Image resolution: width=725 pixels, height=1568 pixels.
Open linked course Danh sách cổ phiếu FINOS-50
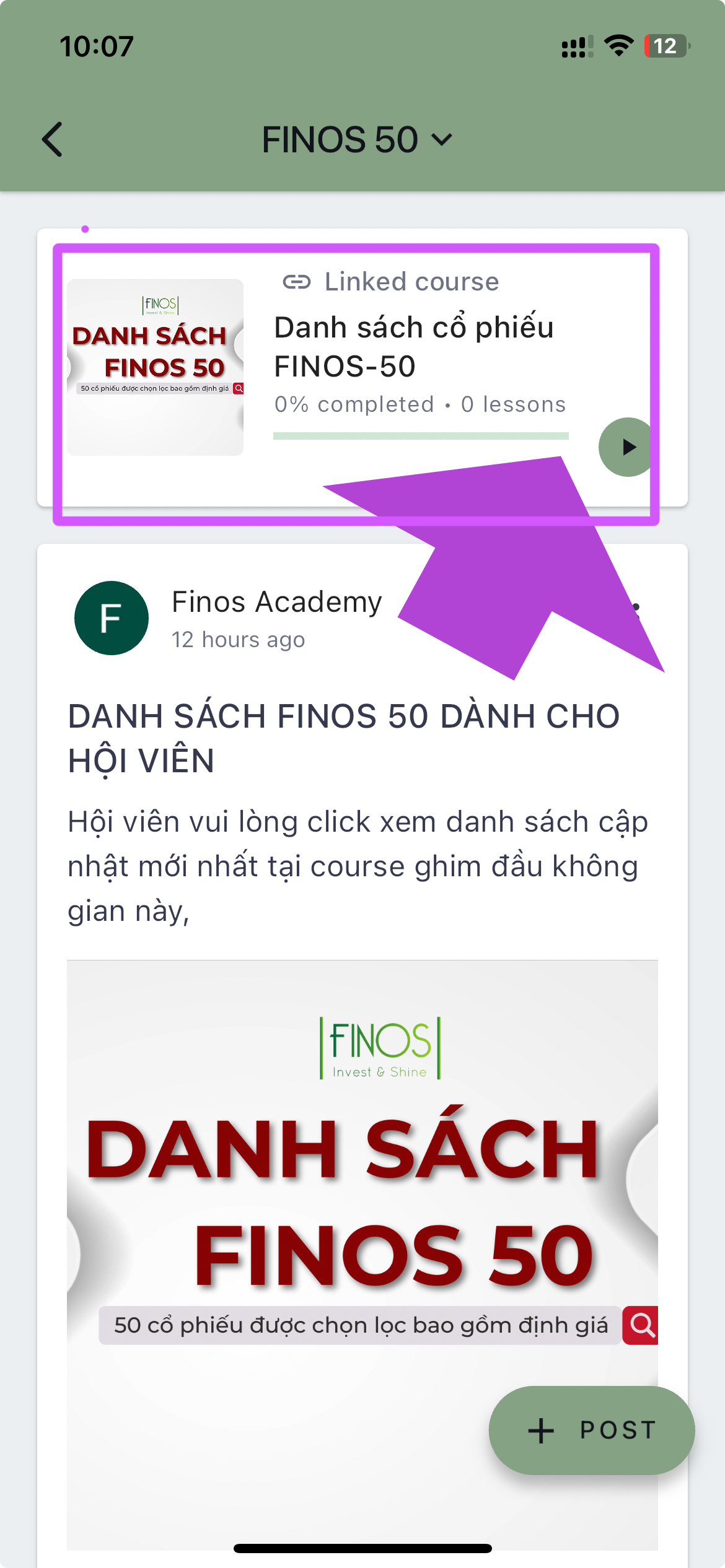click(413, 346)
